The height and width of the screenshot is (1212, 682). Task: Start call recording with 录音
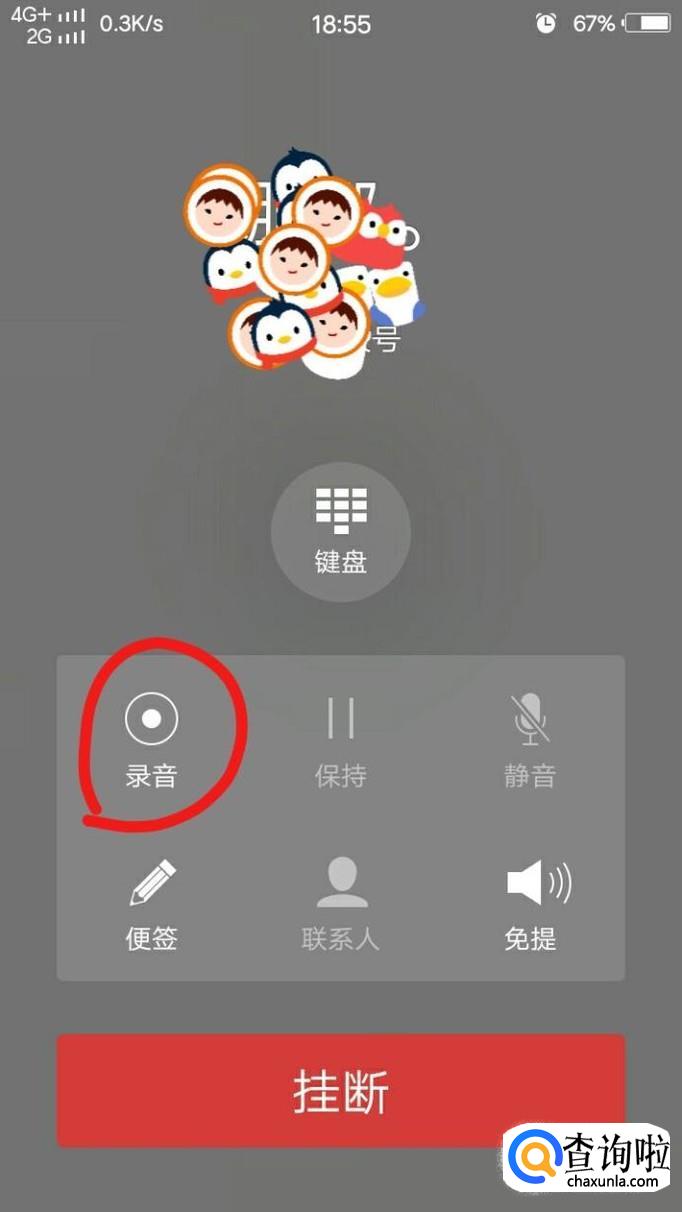tap(151, 738)
